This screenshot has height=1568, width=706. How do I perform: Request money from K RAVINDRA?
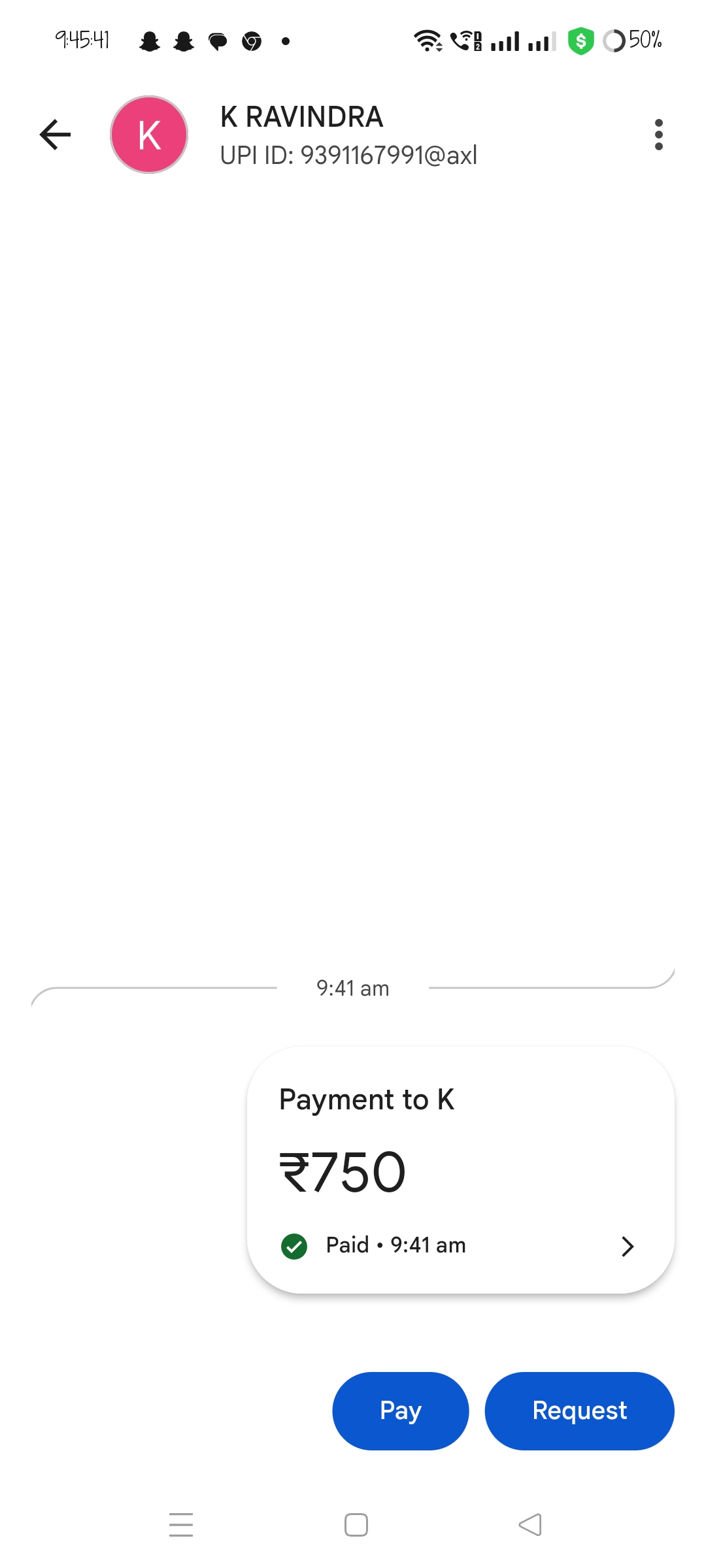click(x=579, y=1411)
